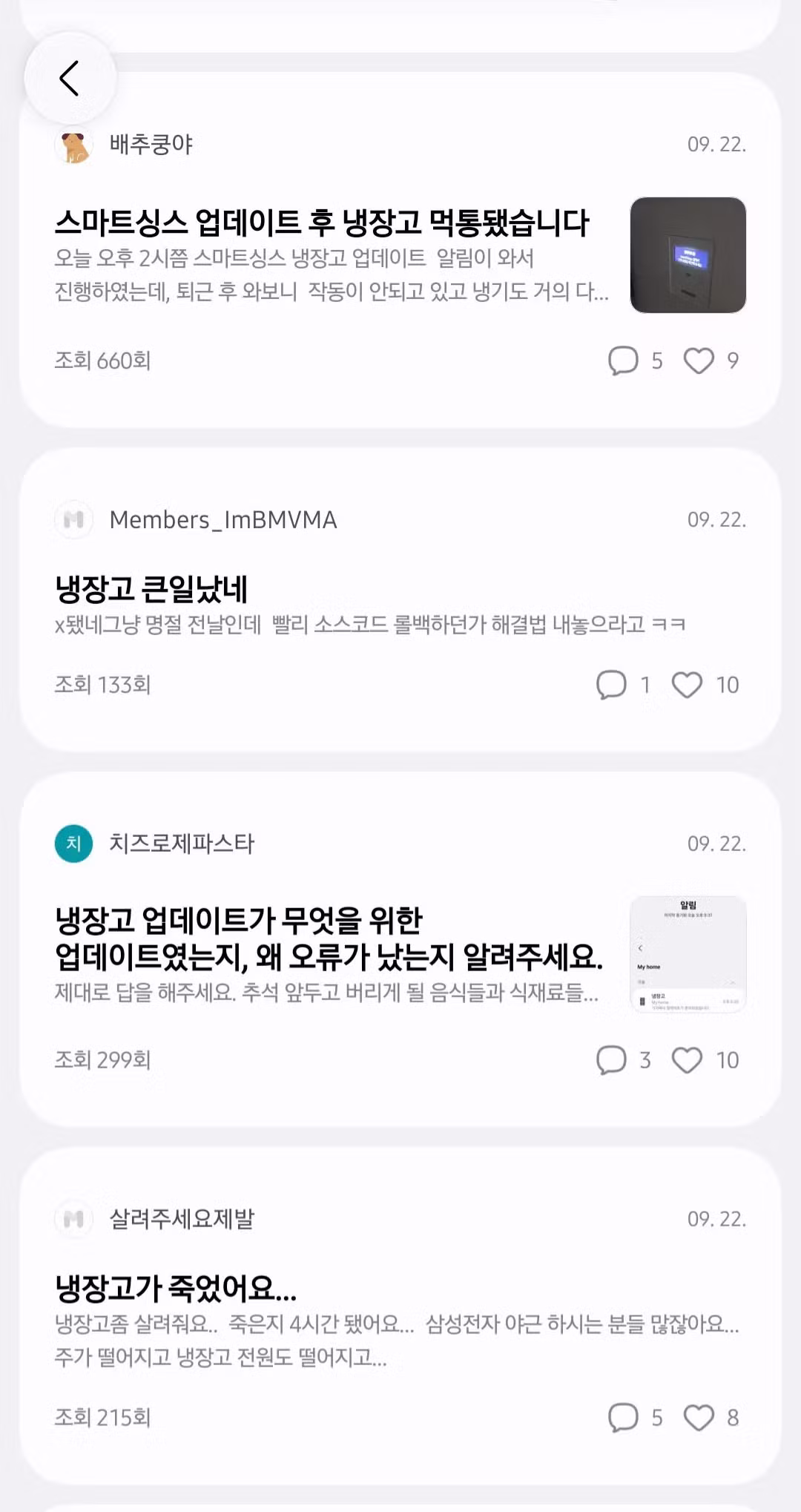Open post '냉장고 업데이트가 무엇을 위한 업데이트였는지'
This screenshot has height=1512, width=801.
point(329,939)
